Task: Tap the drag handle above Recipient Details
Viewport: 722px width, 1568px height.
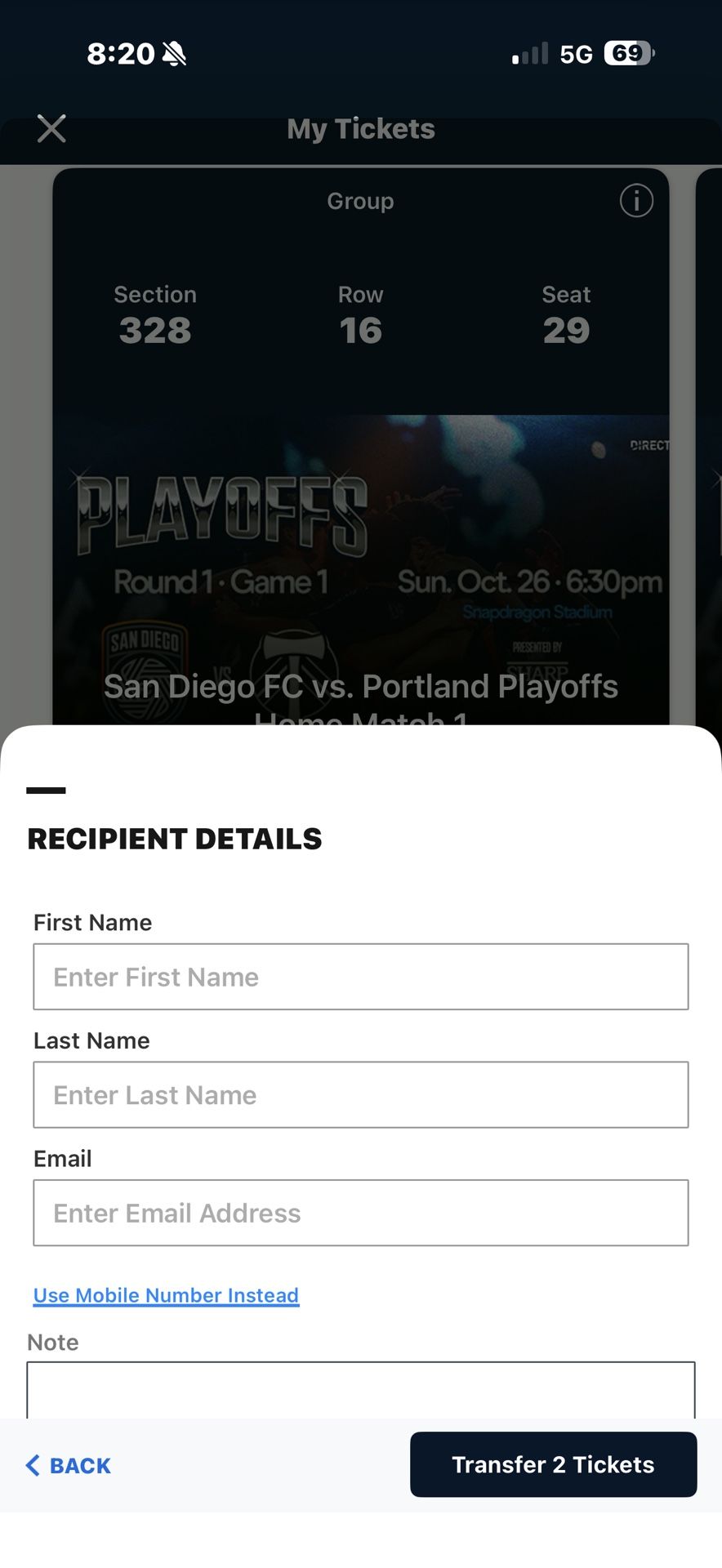Action: [47, 789]
